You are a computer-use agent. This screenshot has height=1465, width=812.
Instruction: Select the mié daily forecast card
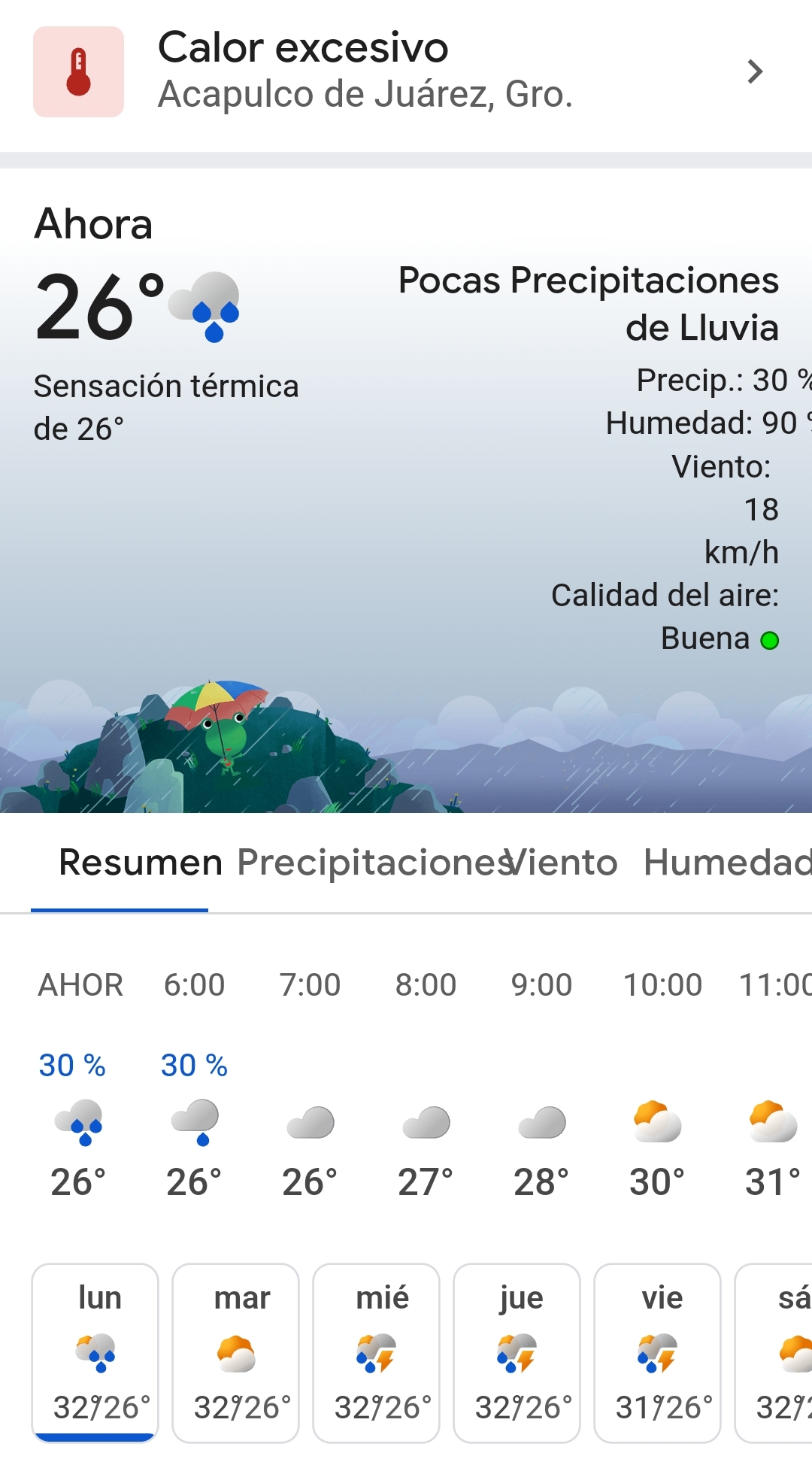coord(377,1352)
